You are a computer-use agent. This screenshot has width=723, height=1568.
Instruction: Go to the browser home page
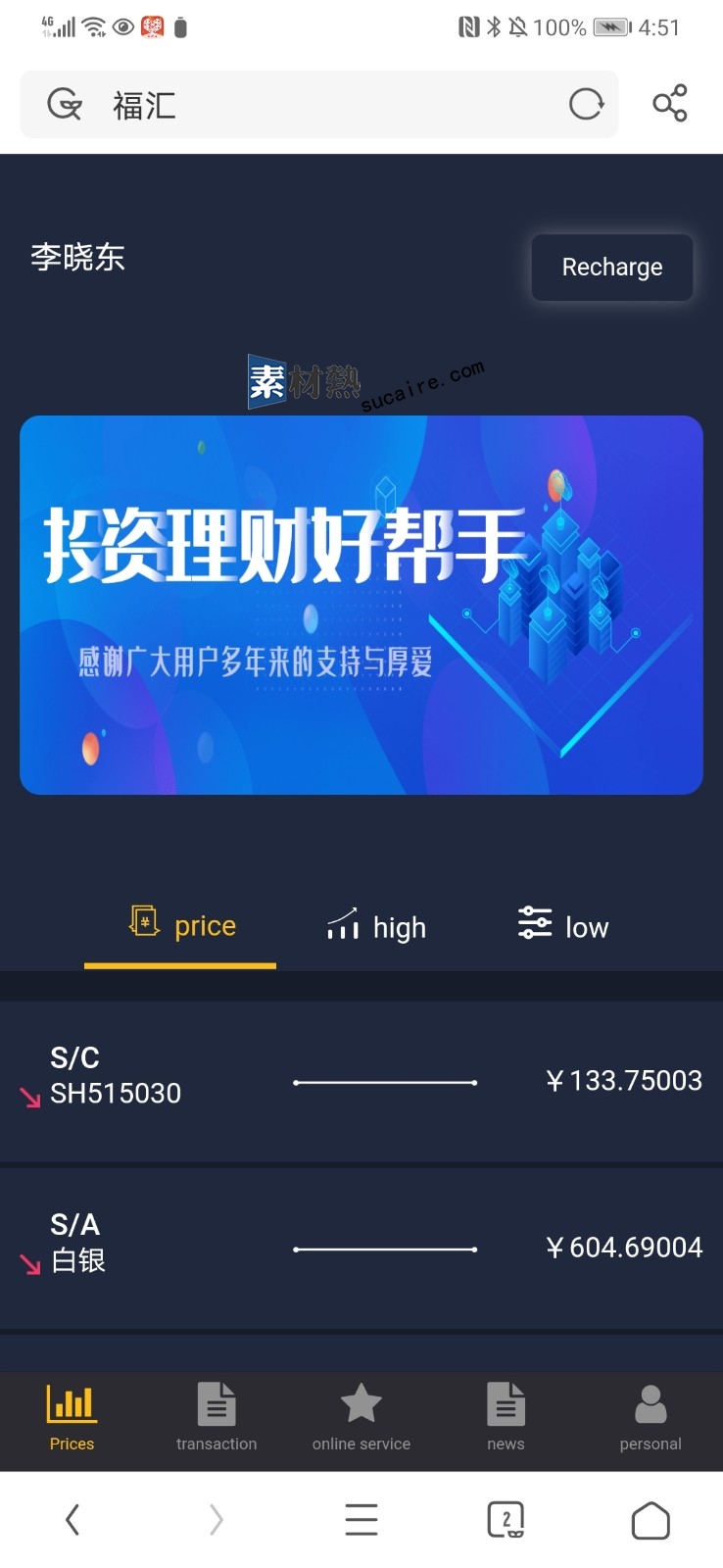[x=651, y=1520]
